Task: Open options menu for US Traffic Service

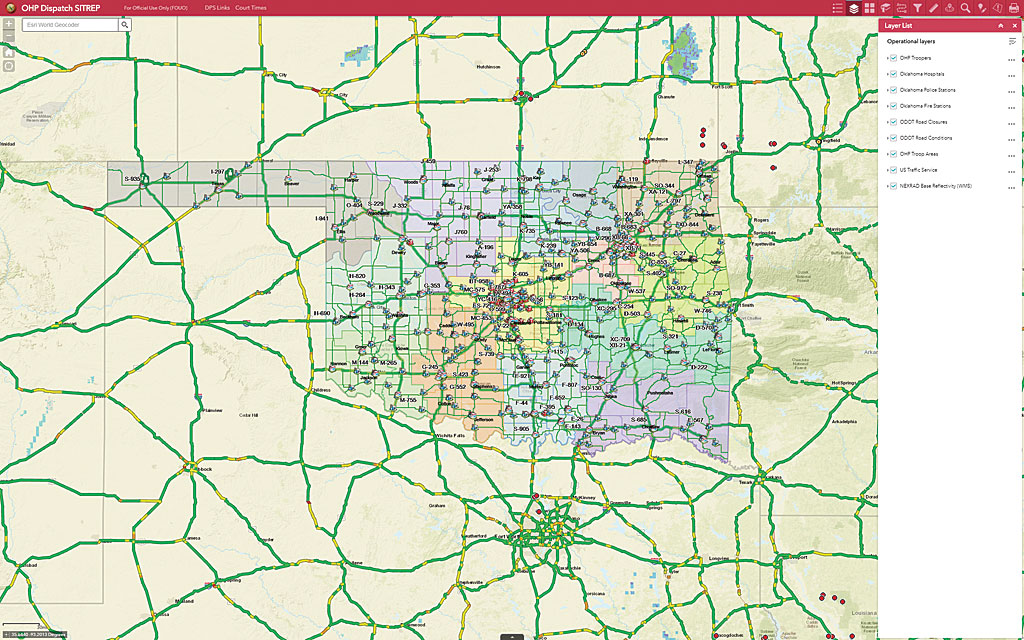Action: (1012, 171)
